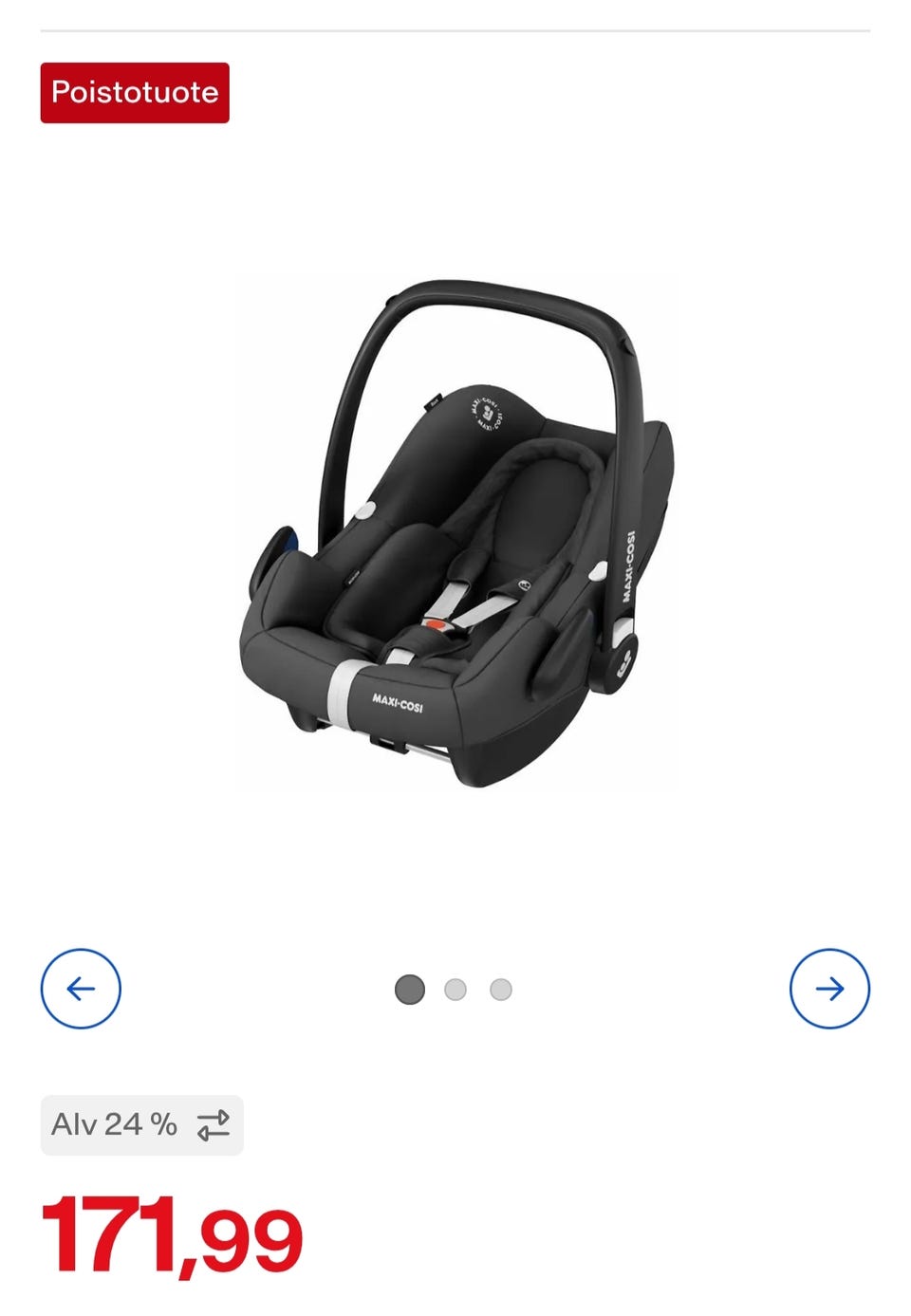Toggle the Alv 24 % price display
This screenshot has width=911, height=1316.
pyautogui.click(x=142, y=1125)
